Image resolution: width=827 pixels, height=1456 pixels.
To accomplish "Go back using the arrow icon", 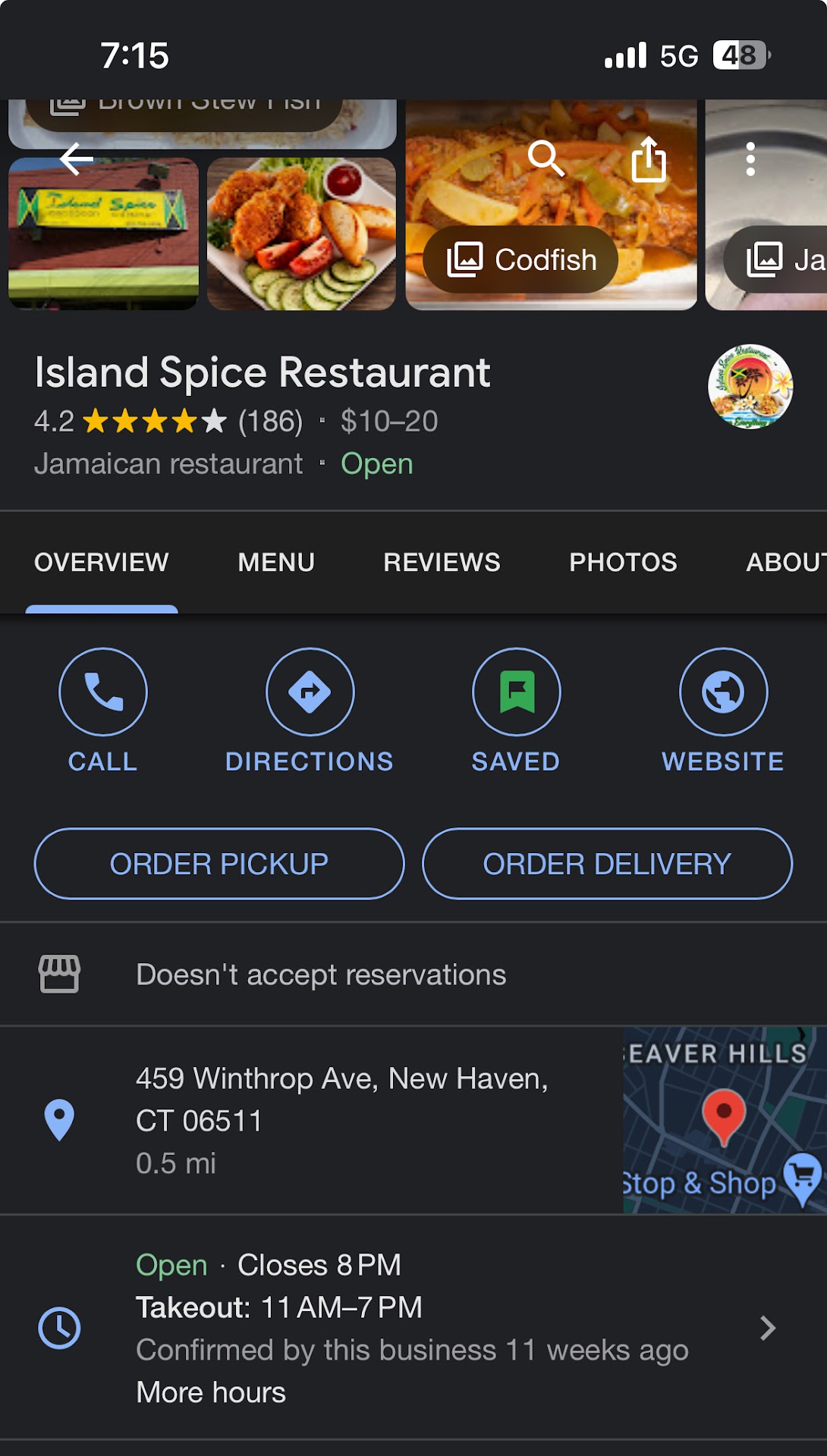I will 76,159.
